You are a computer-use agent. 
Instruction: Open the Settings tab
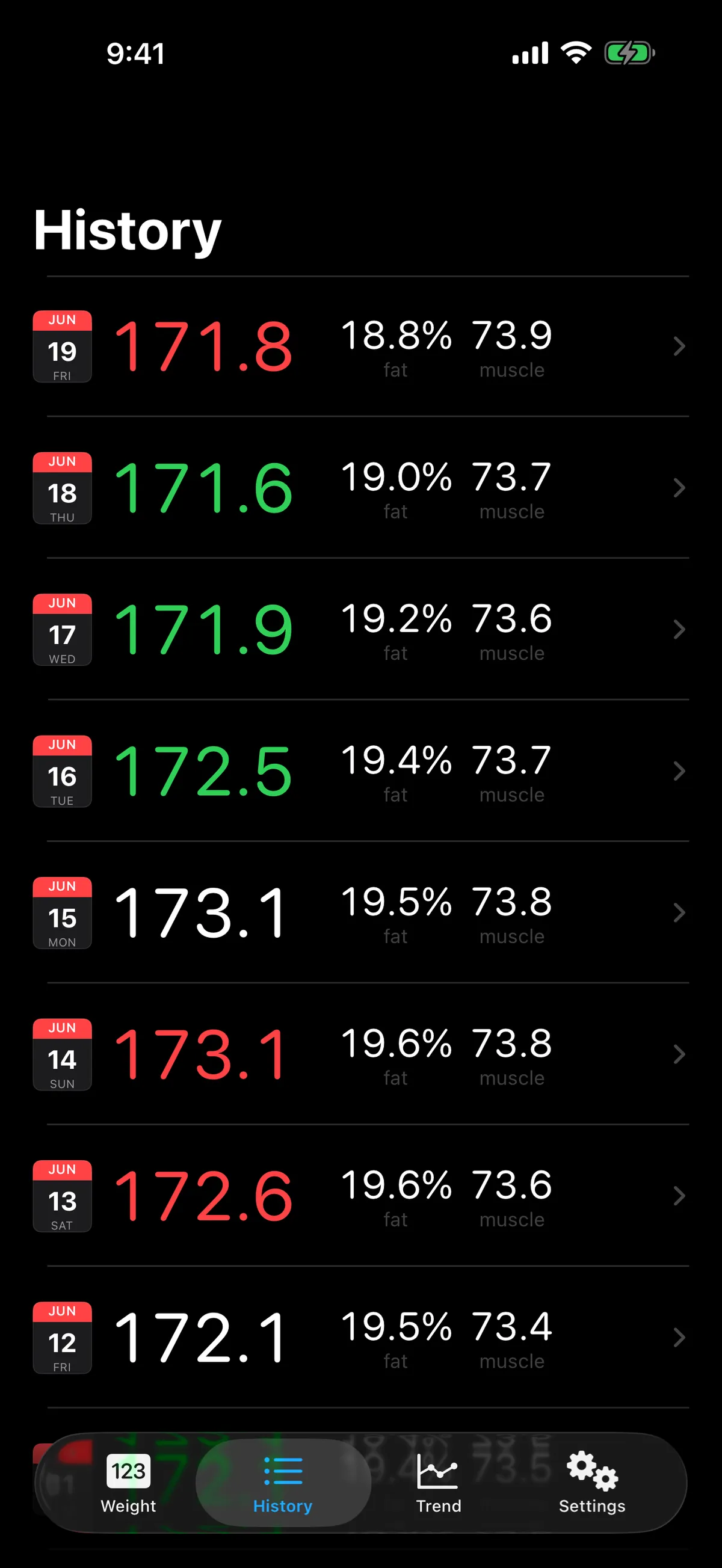point(592,1483)
